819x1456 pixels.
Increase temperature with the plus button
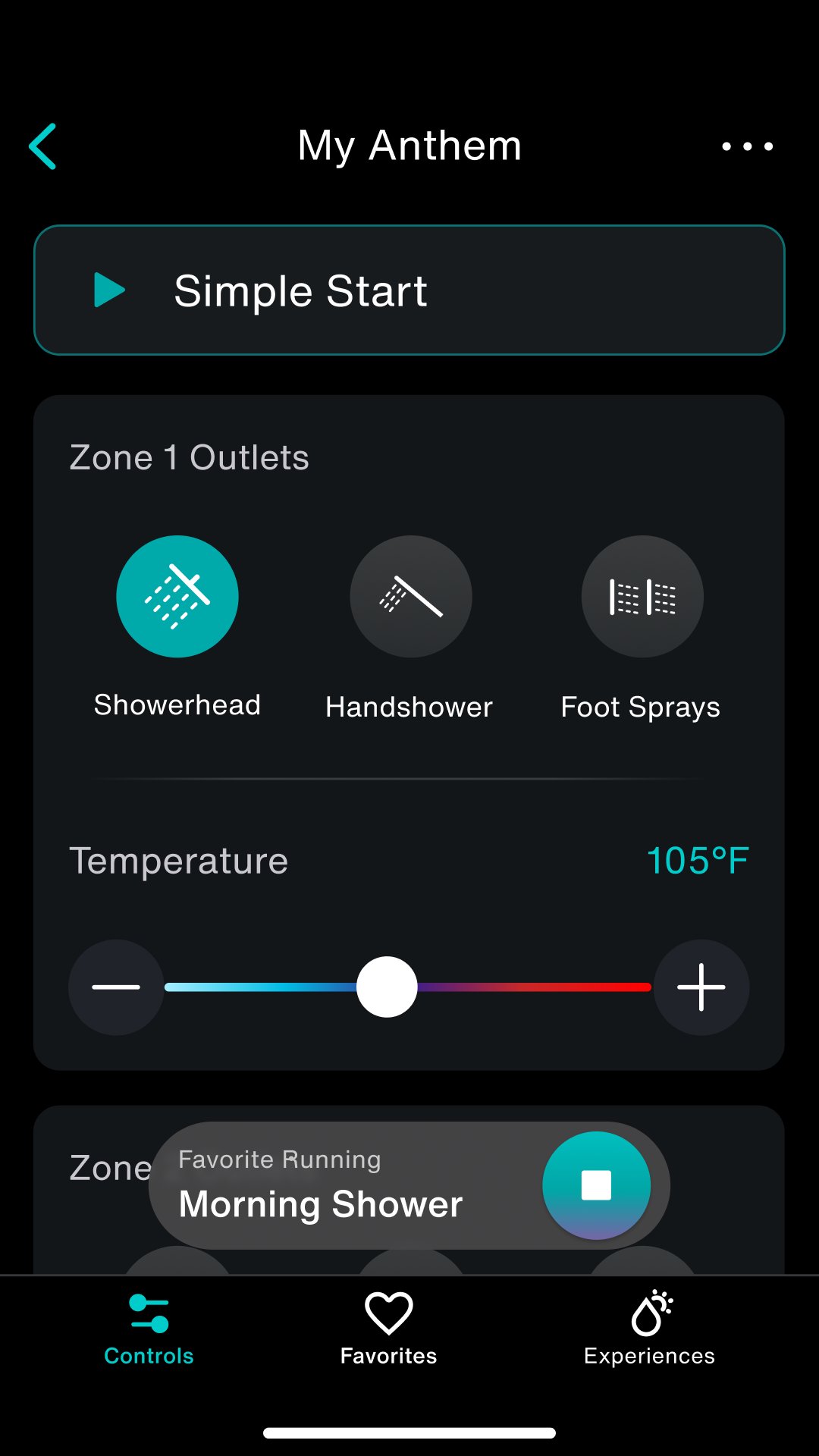(701, 987)
